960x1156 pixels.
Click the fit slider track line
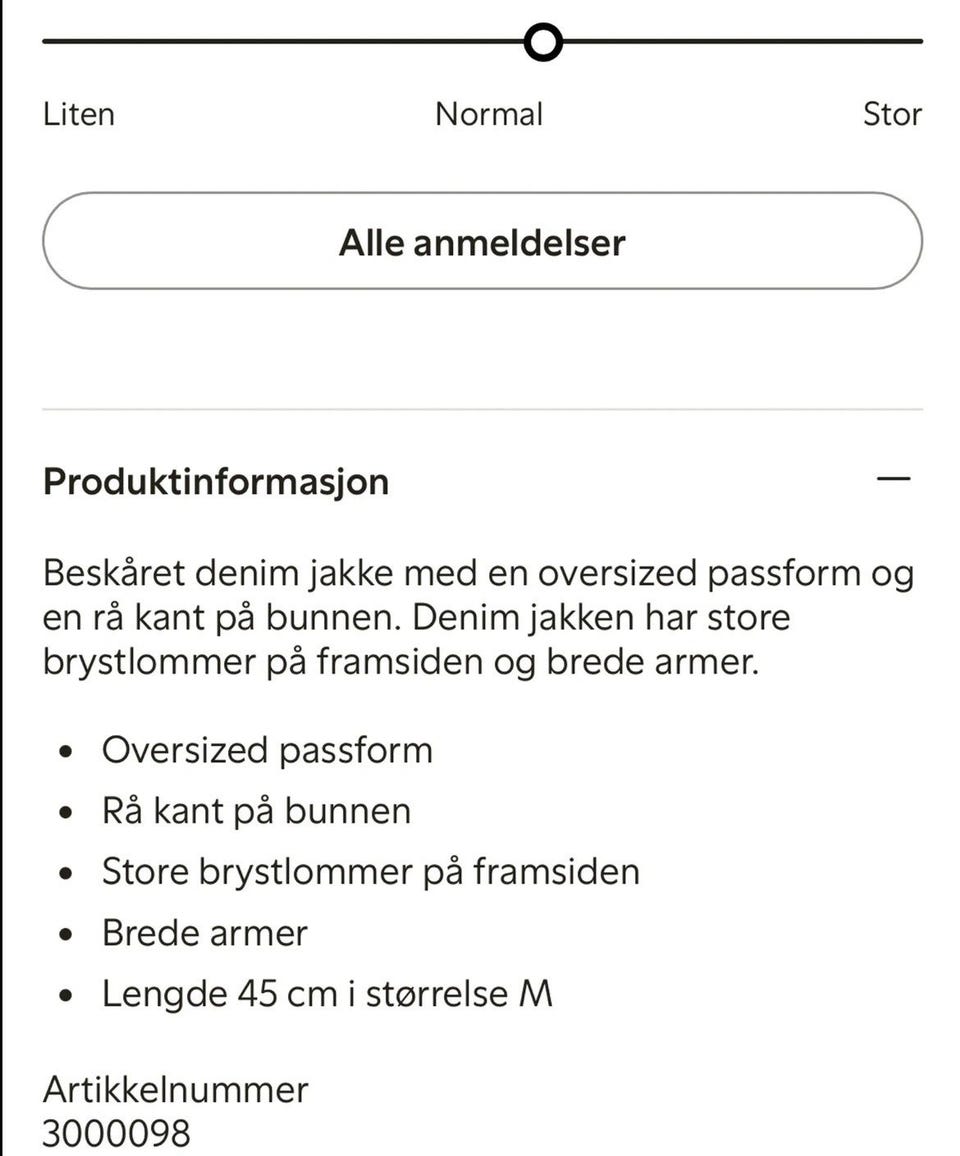(x=250, y=43)
